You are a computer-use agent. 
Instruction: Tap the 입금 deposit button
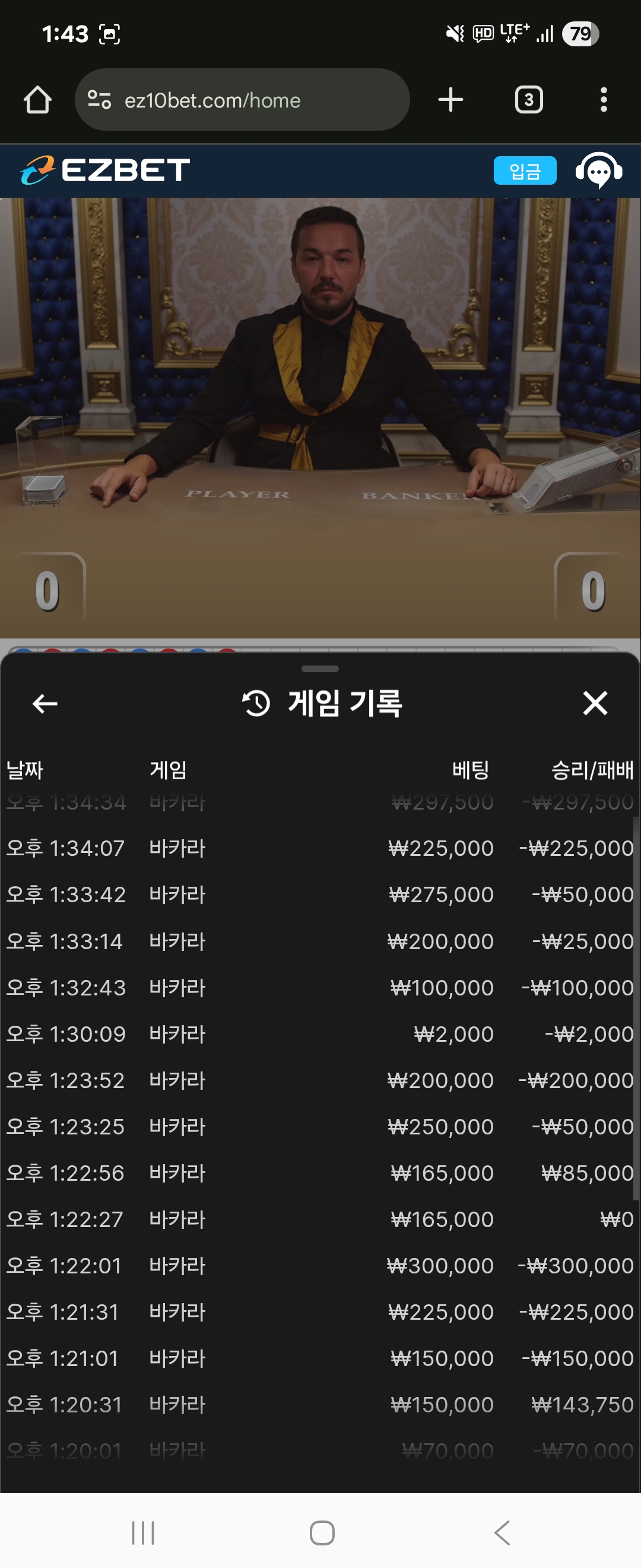click(x=525, y=170)
